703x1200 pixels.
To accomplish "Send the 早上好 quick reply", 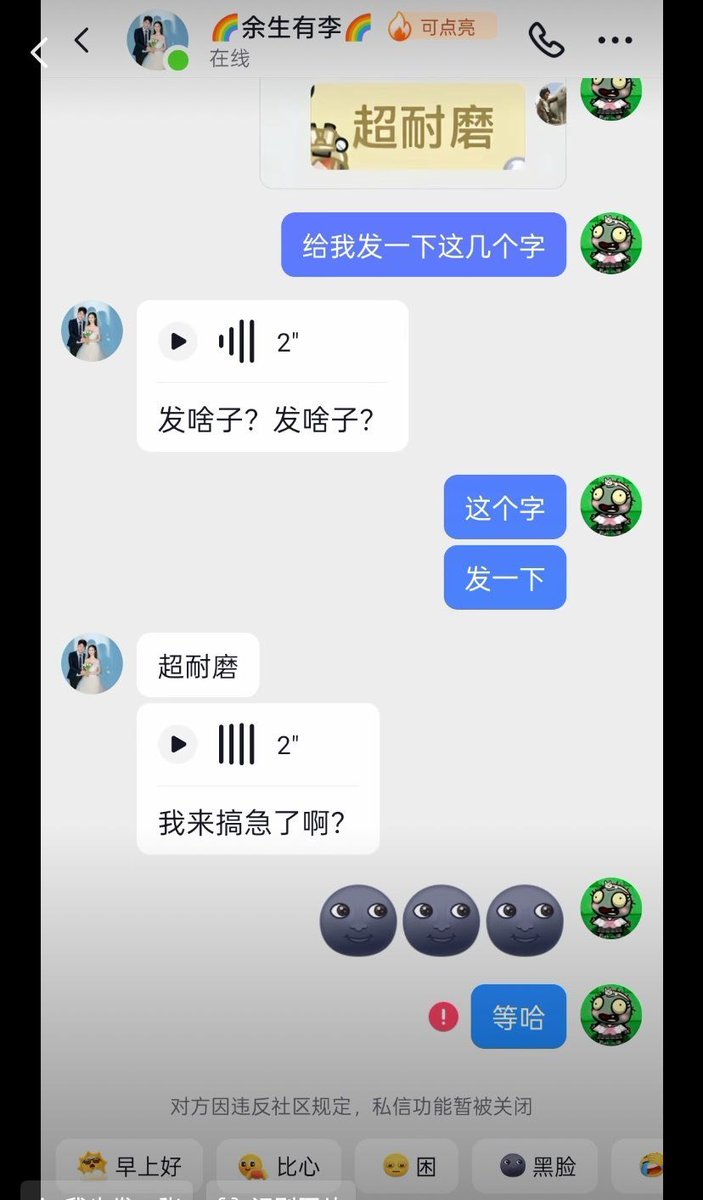I will pos(130,1166).
